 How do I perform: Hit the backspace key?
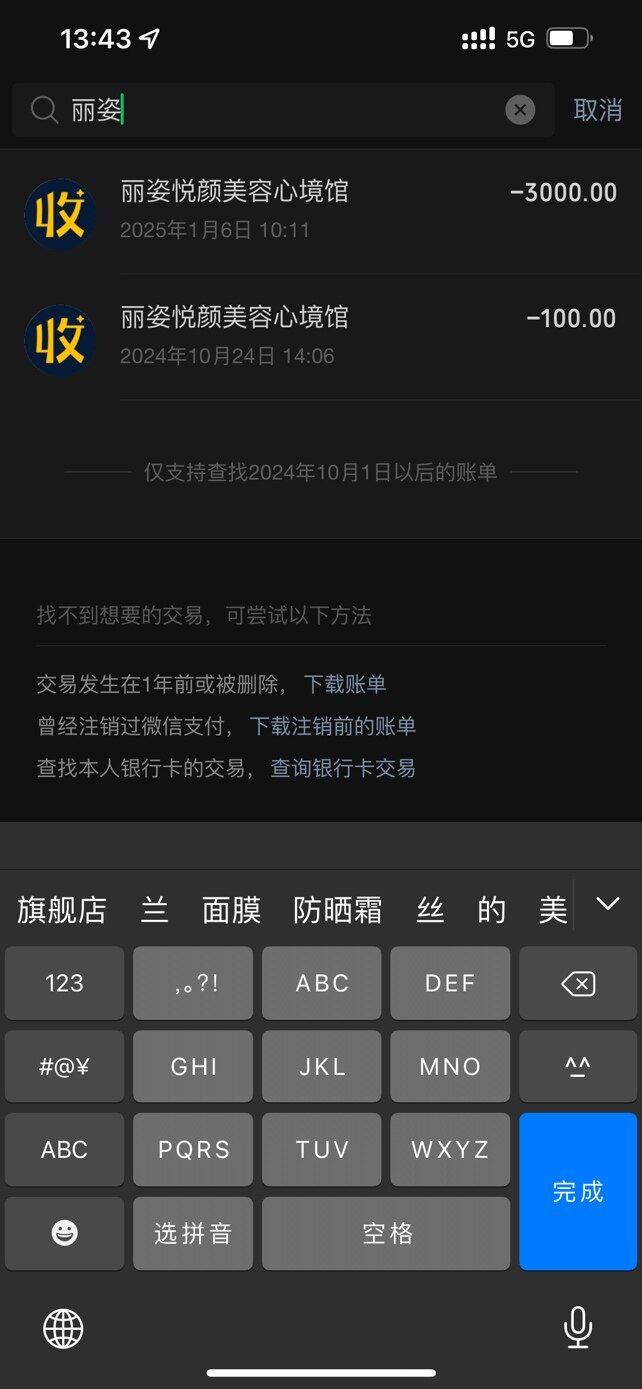(x=578, y=984)
